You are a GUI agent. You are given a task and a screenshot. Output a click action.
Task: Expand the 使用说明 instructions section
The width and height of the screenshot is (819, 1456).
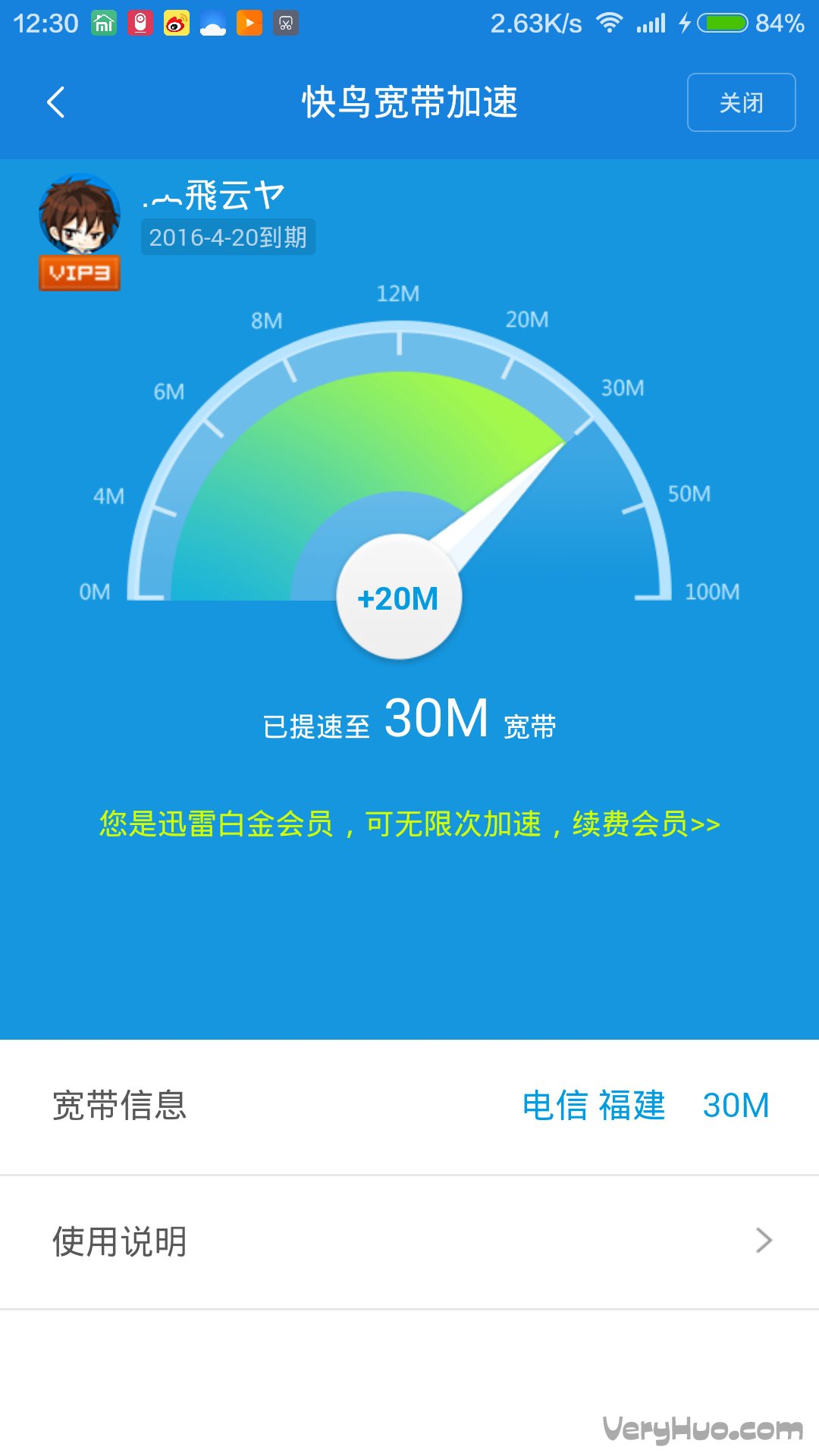tap(409, 1241)
